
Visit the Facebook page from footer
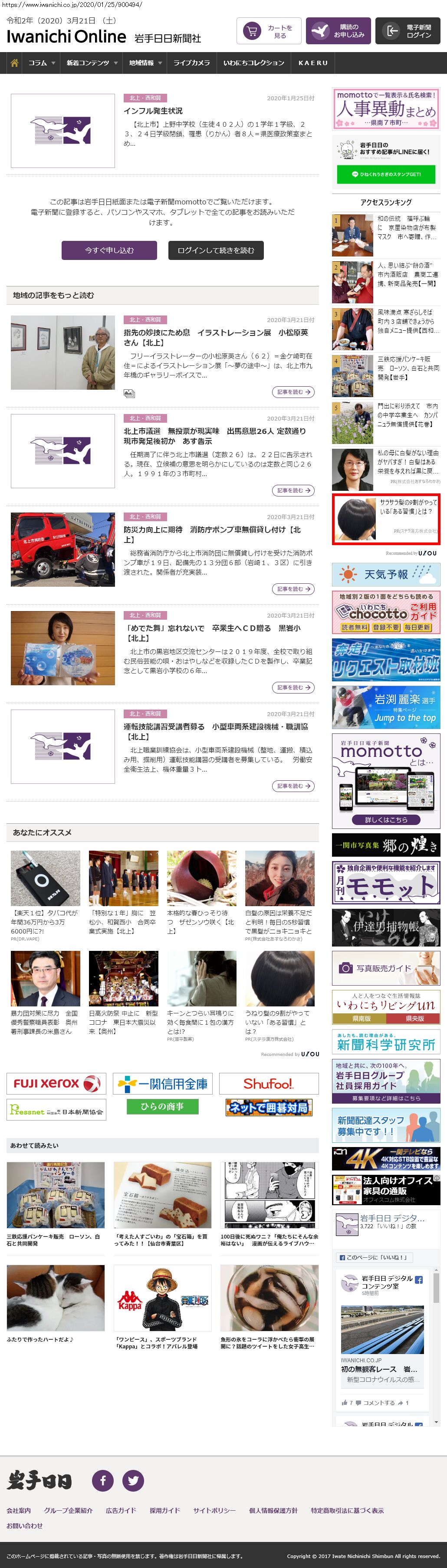103,1480
